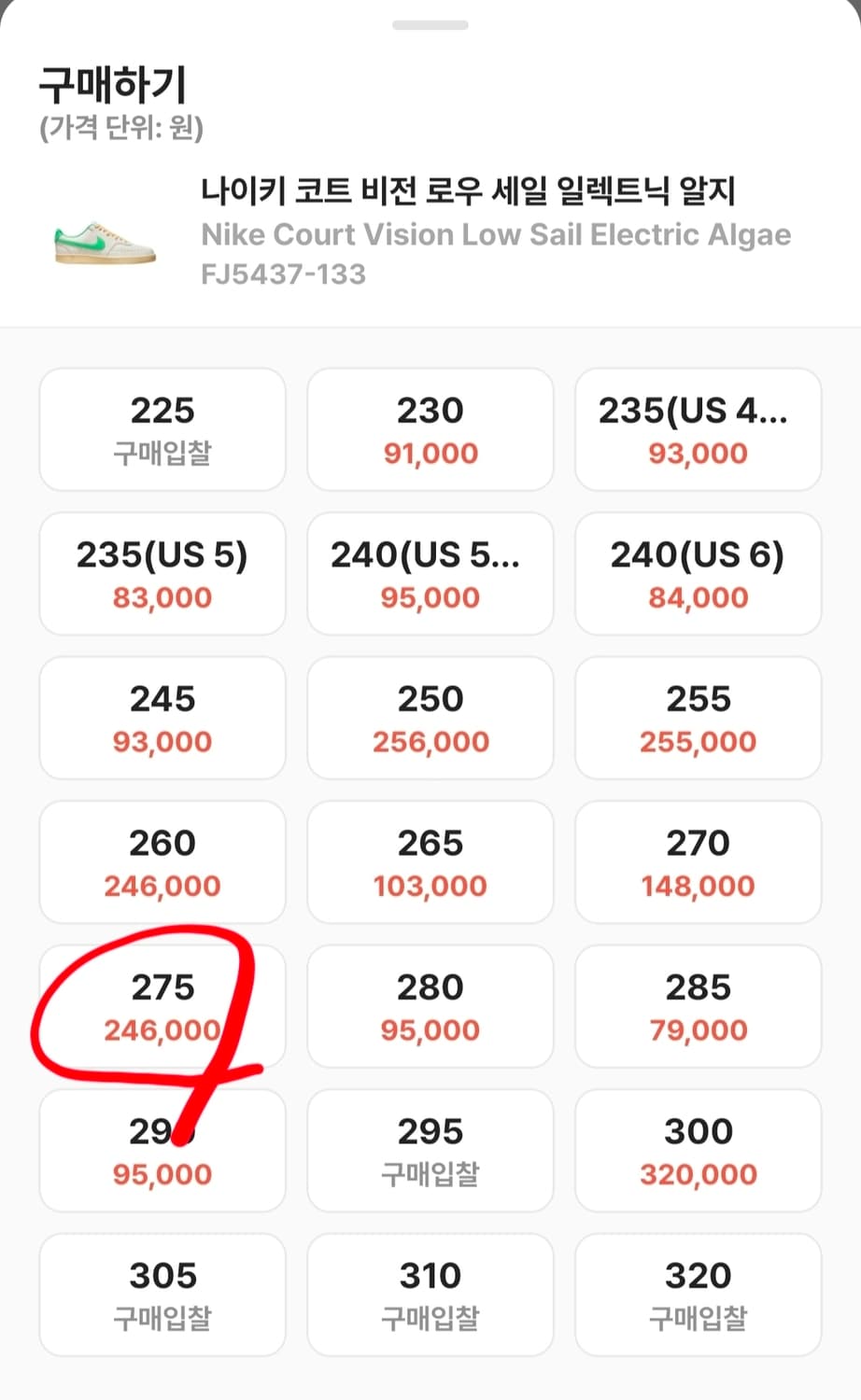The width and height of the screenshot is (861, 1400).
Task: Choose size 235(US 5) priced 83,000
Action: [162, 573]
